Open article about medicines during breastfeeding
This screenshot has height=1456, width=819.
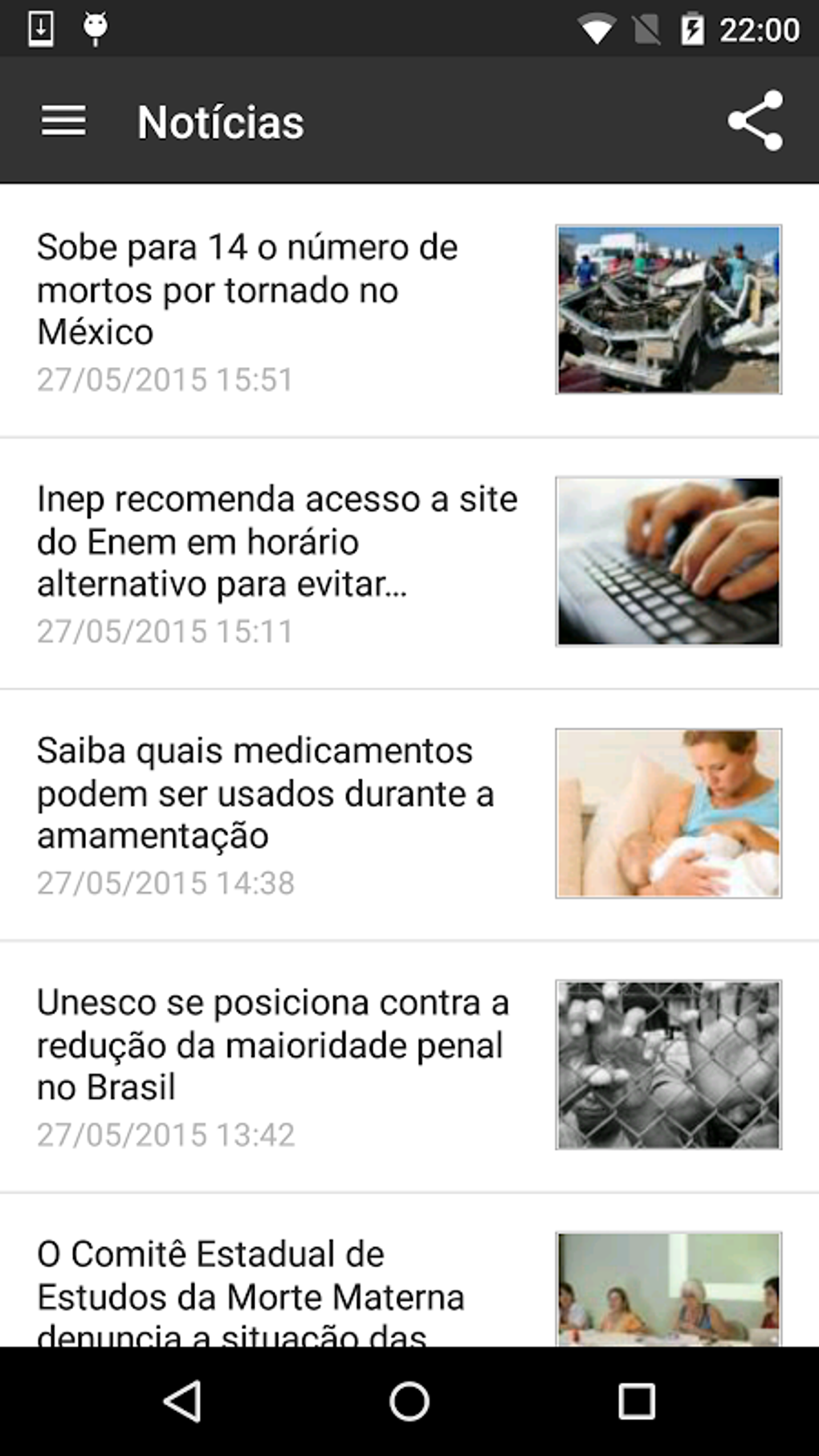[265, 793]
